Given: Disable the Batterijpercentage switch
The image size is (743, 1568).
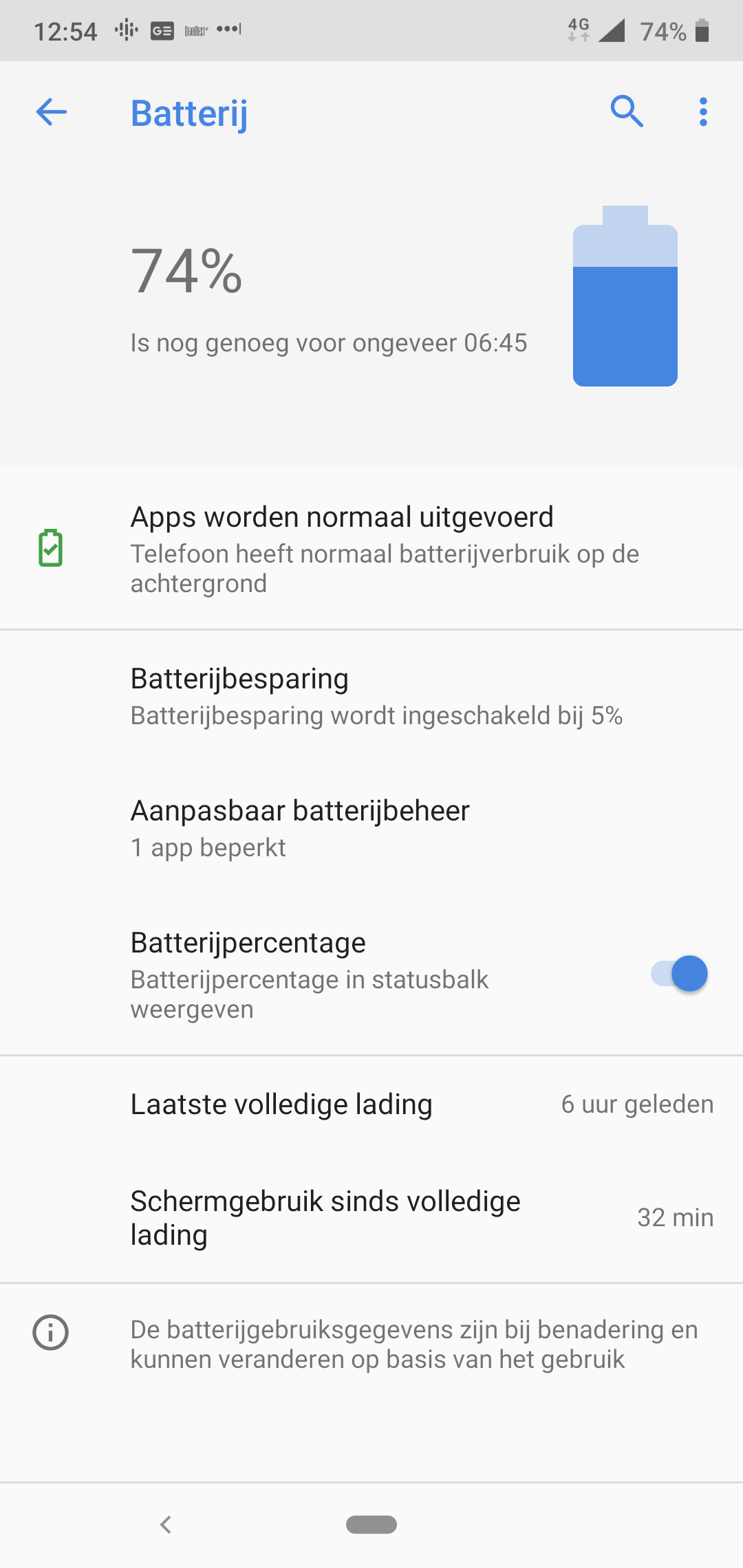Looking at the screenshot, I should [679, 974].
